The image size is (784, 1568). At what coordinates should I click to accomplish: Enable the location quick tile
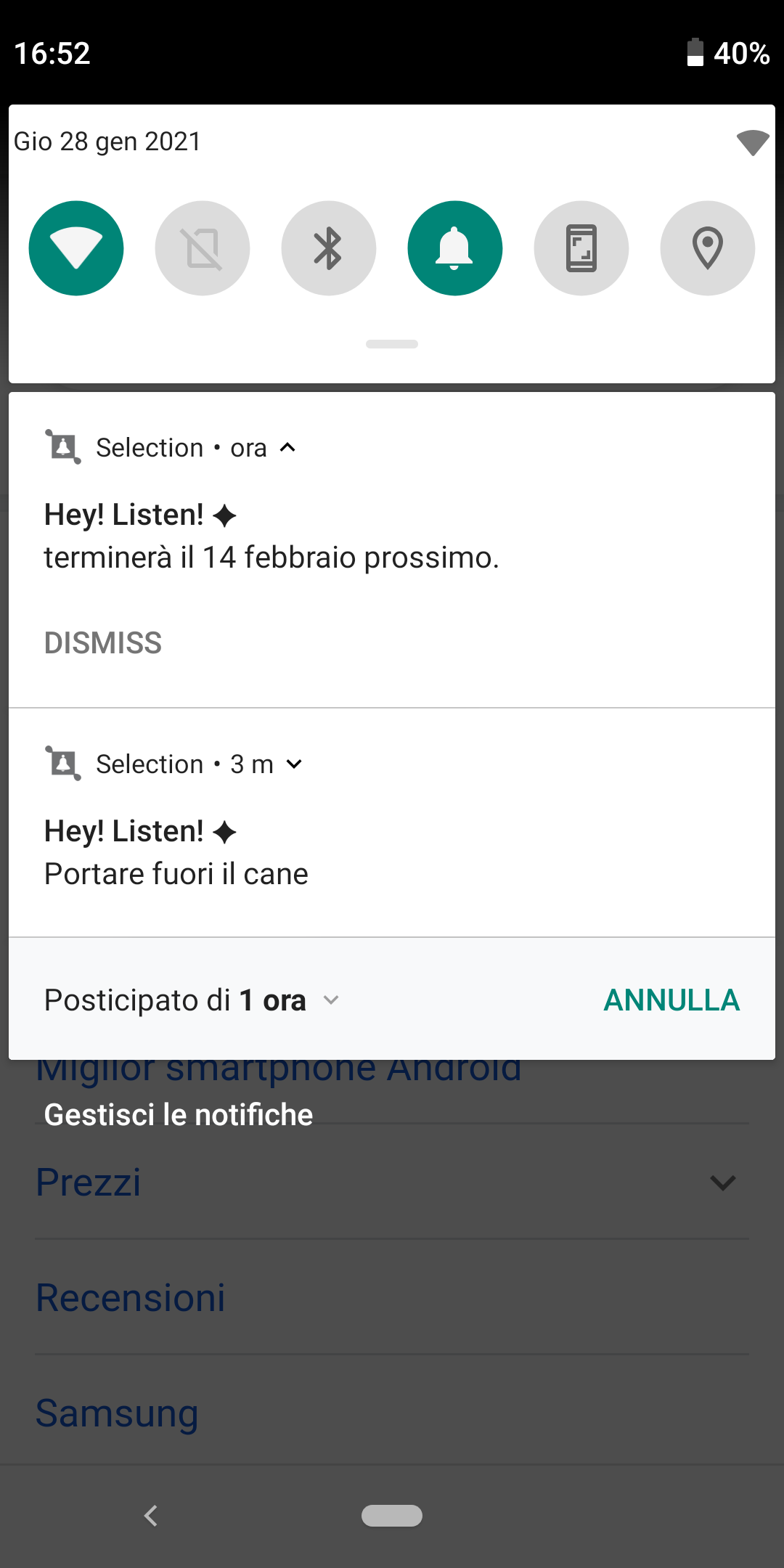pos(708,248)
